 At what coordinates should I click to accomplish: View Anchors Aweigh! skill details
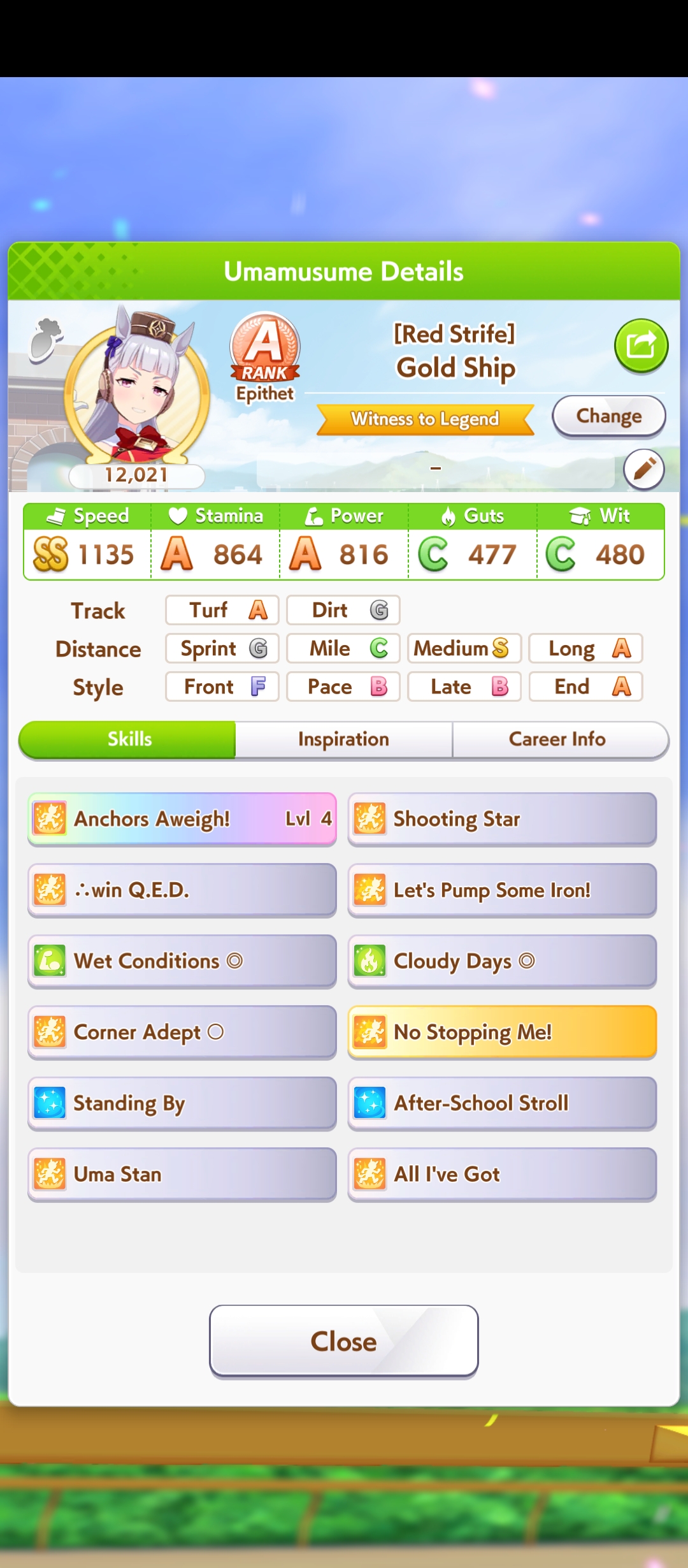[x=182, y=819]
